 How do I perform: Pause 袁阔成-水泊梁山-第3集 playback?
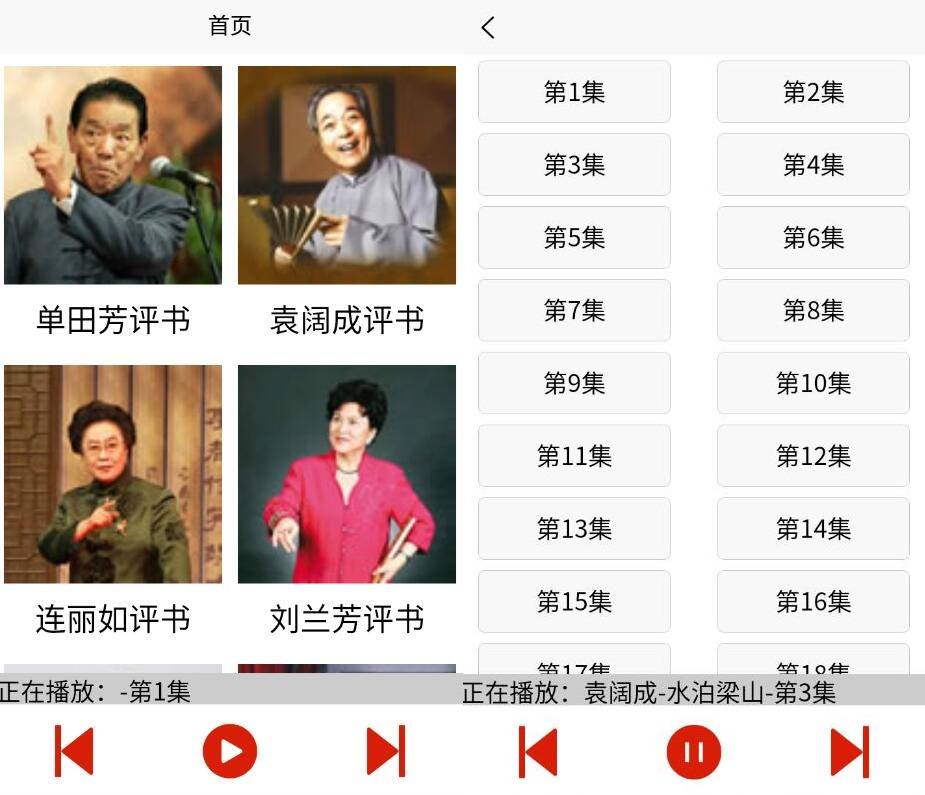click(x=693, y=752)
